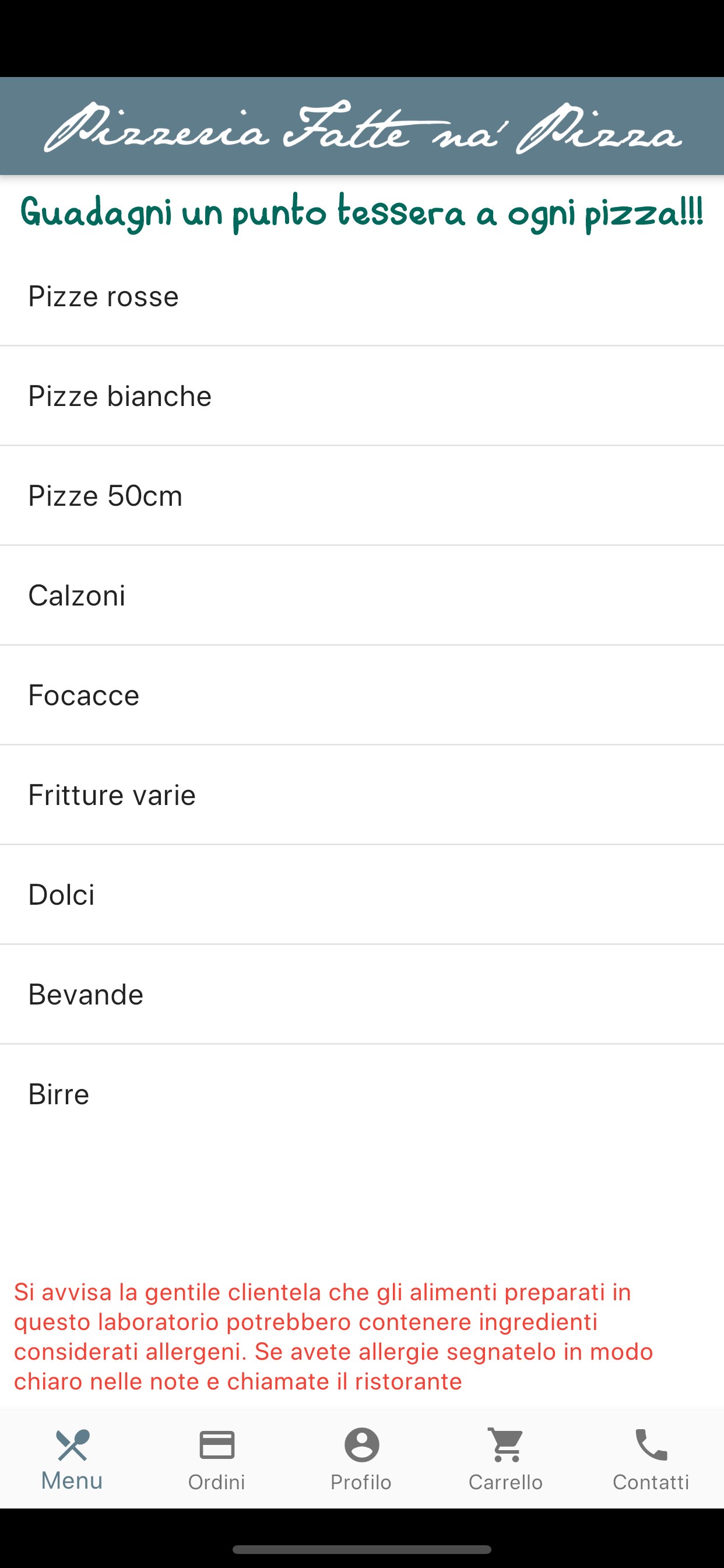Open the Pizze 50cm section
724x1568 pixels.
coord(362,495)
